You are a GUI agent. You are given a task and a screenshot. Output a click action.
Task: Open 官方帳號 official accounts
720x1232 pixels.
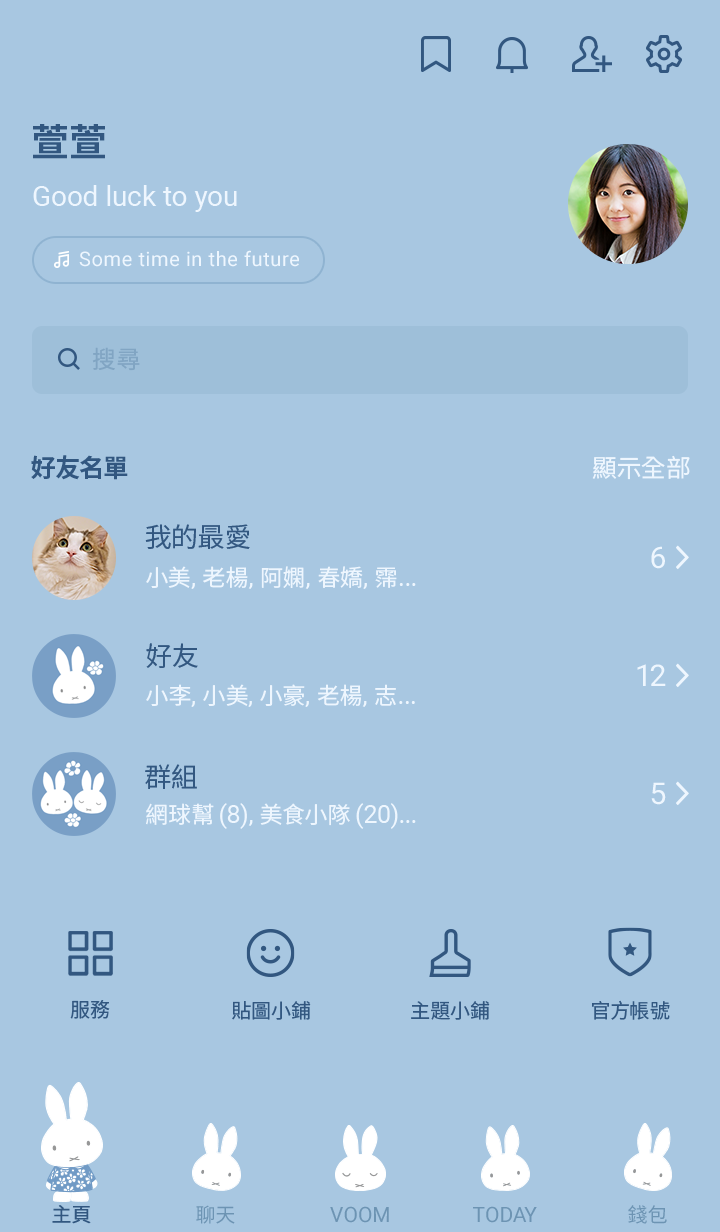point(630,975)
